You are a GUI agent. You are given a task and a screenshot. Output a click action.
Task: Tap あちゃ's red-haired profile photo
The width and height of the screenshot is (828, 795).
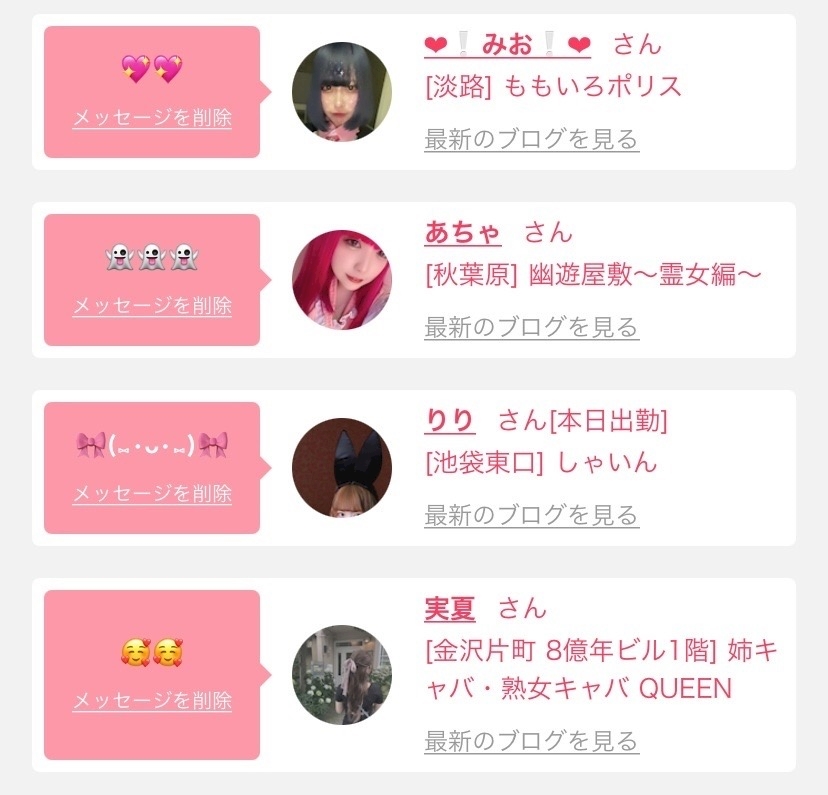341,280
